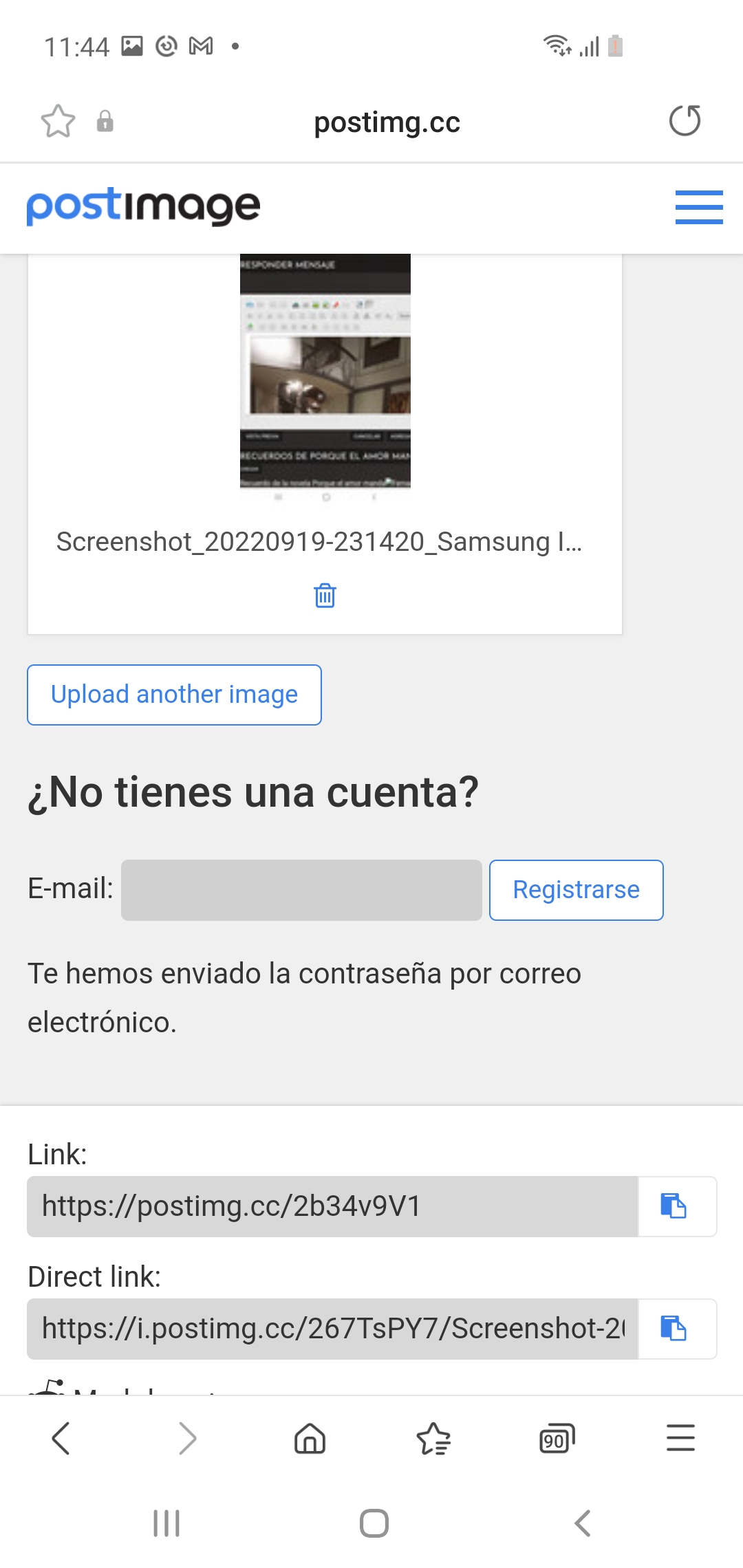The height and width of the screenshot is (1568, 743).
Task: Bookmark this page with the star icon
Action: pos(58,122)
